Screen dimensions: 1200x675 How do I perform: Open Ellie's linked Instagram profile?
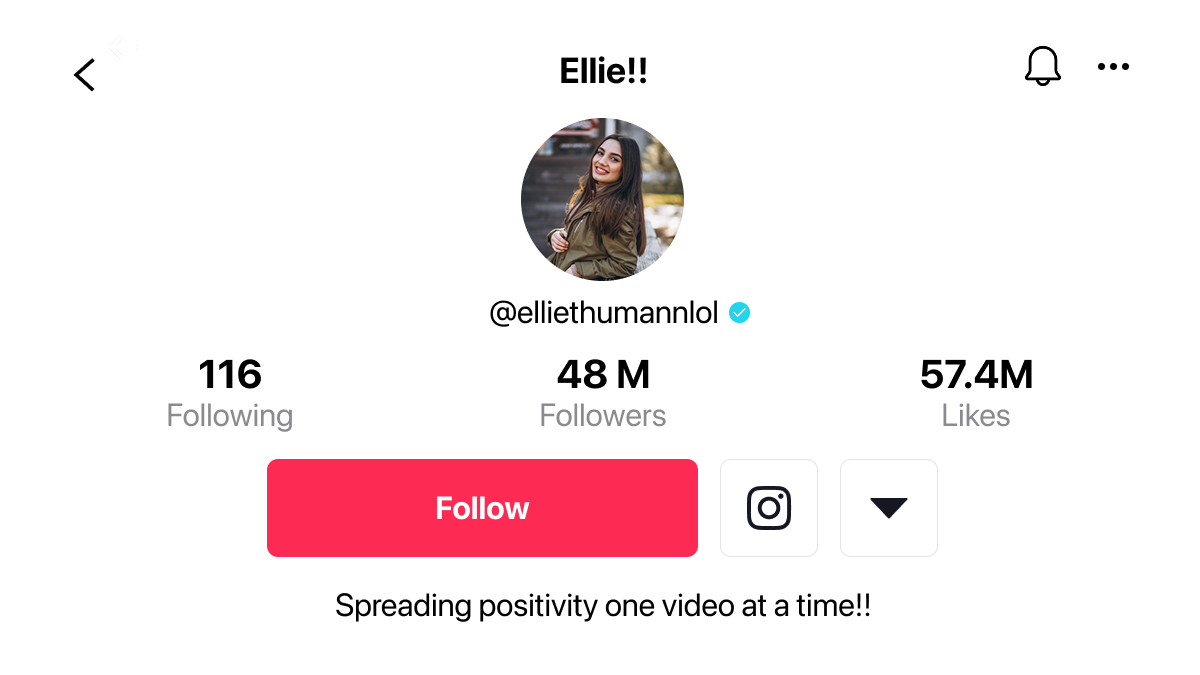769,508
